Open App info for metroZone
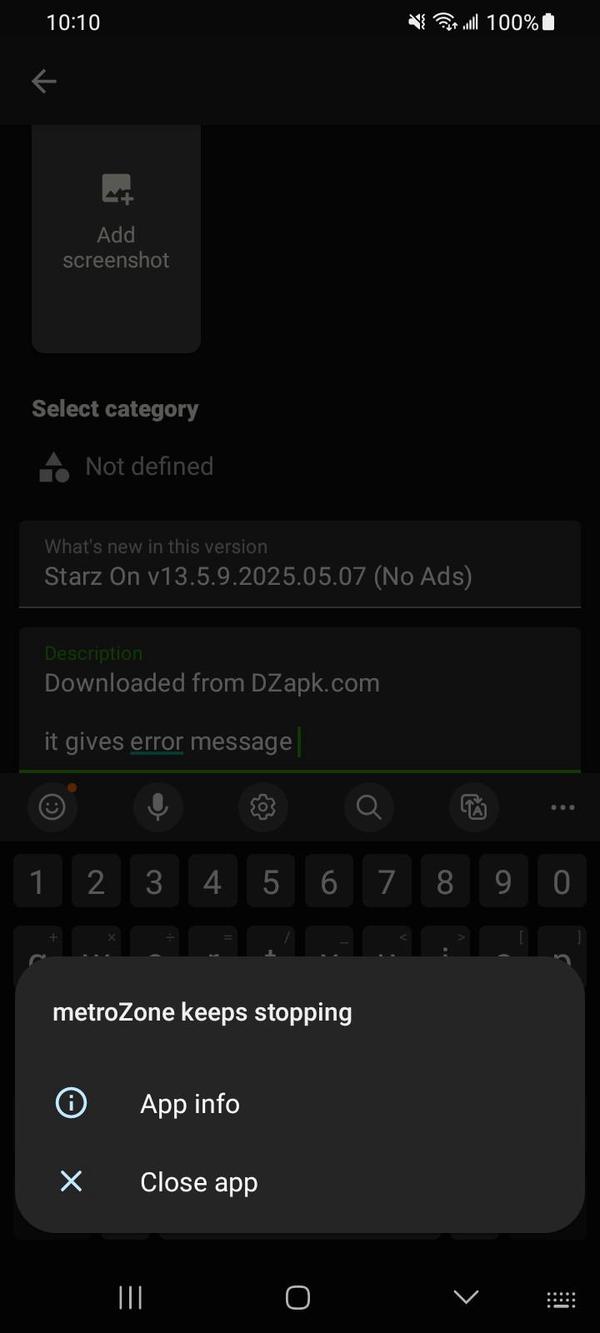Viewport: 600px width, 1333px height. click(x=299, y=1103)
